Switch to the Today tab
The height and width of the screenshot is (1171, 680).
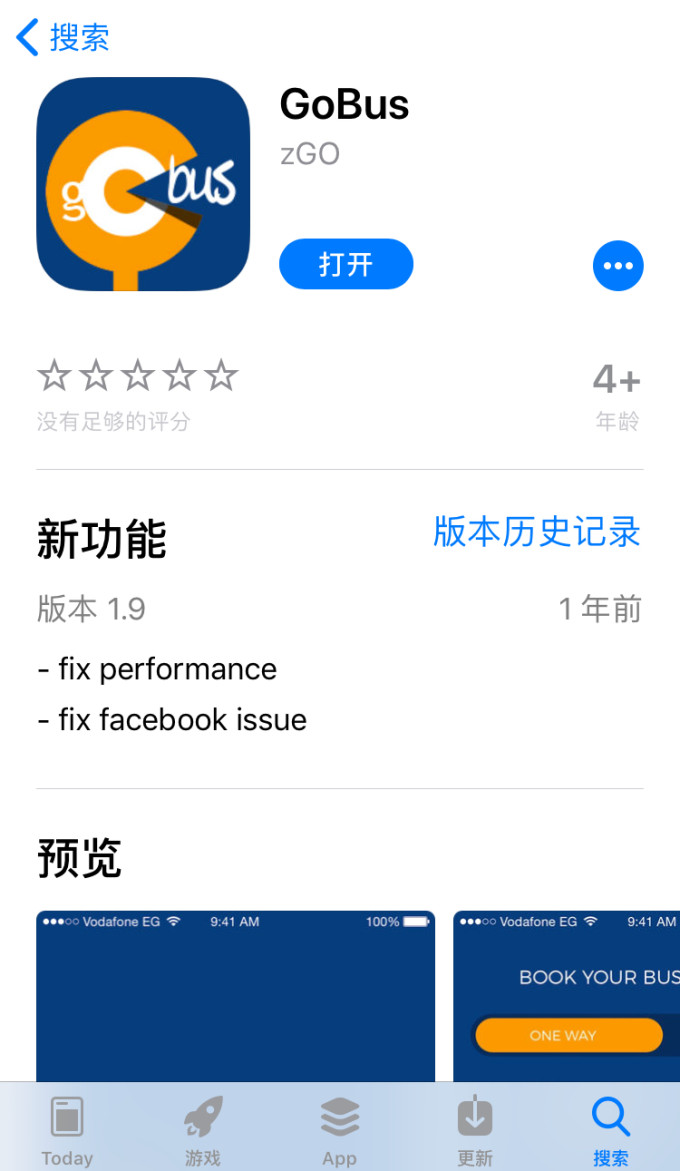coord(67,1130)
